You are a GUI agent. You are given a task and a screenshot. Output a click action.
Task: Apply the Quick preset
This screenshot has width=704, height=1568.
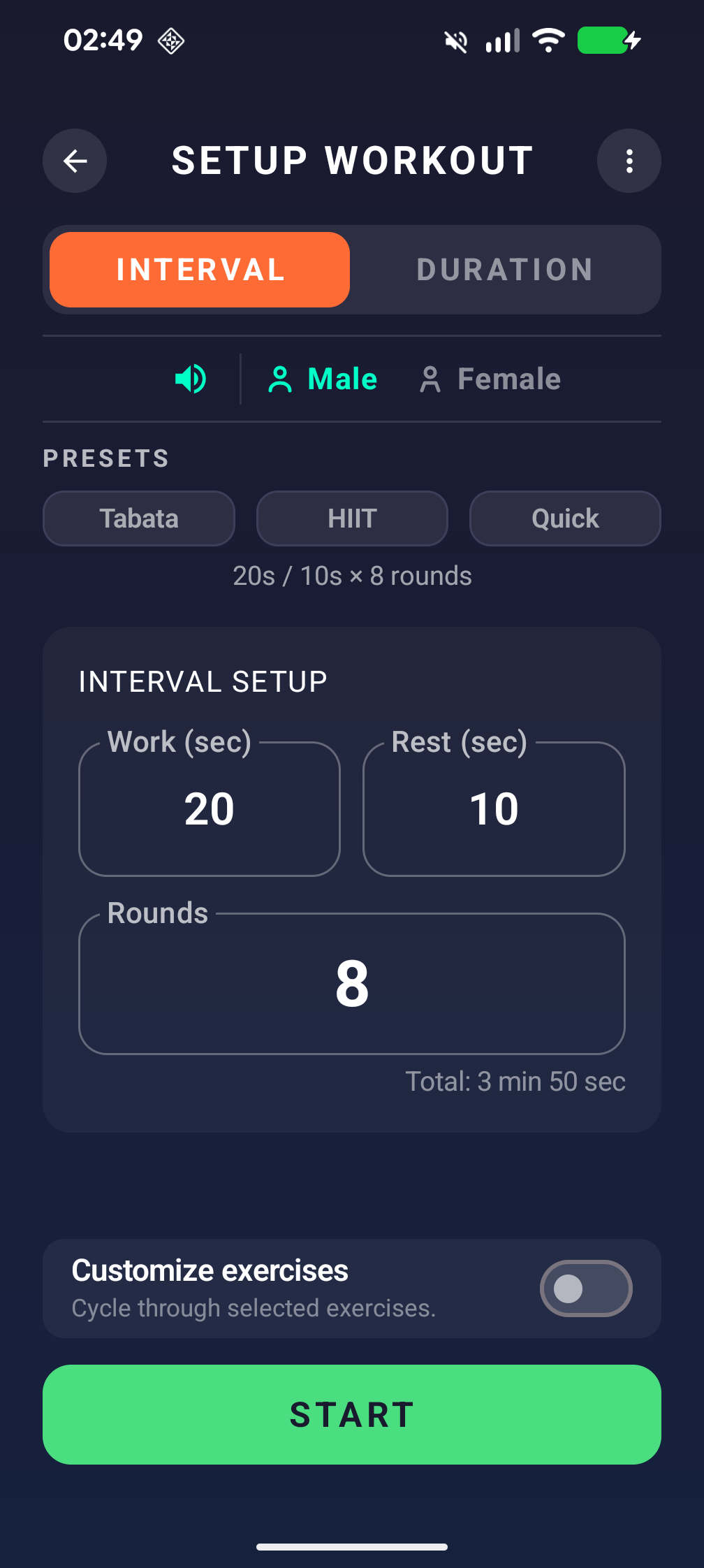click(564, 518)
